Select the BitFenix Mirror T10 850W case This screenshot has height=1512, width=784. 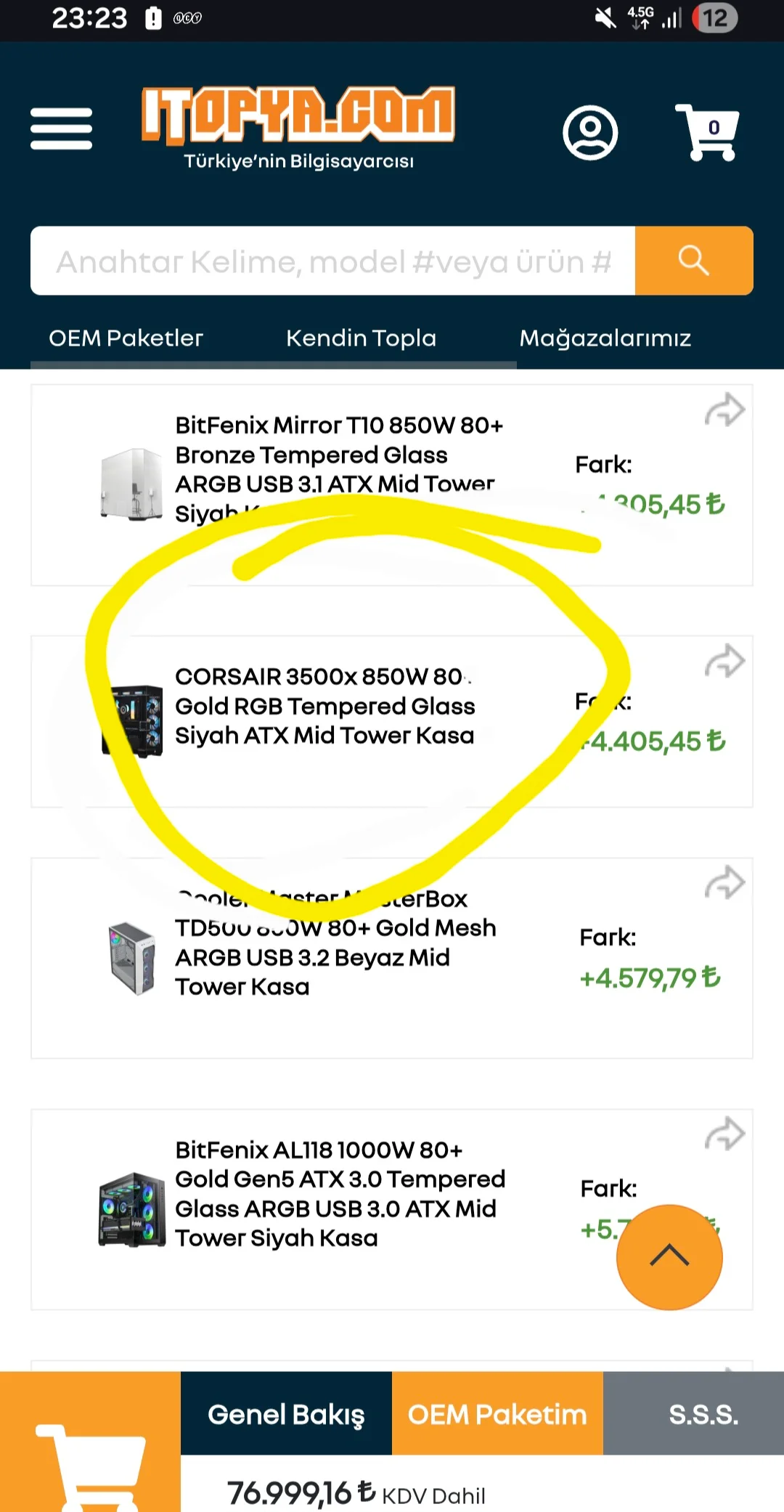(x=338, y=468)
